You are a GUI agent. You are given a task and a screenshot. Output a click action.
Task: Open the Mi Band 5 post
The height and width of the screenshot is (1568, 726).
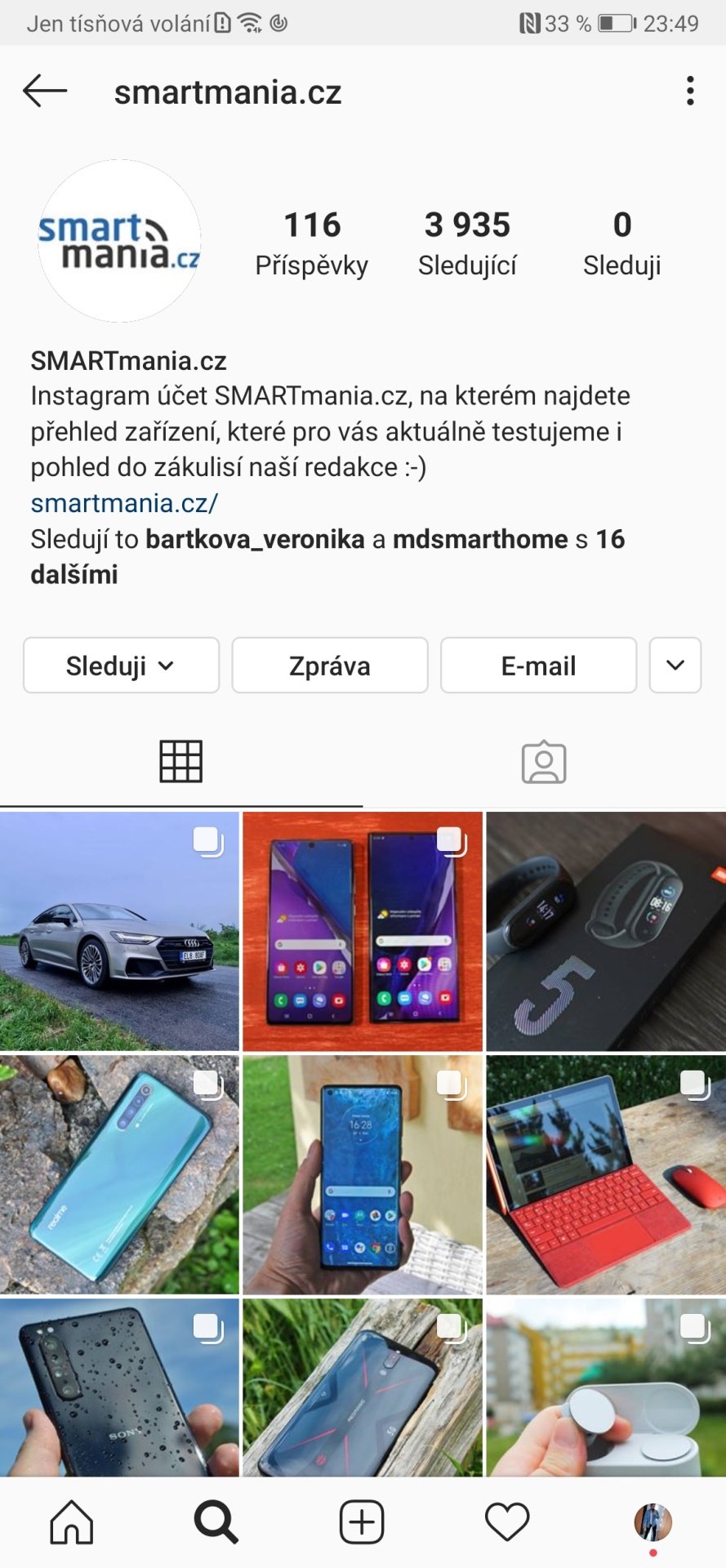pos(606,931)
